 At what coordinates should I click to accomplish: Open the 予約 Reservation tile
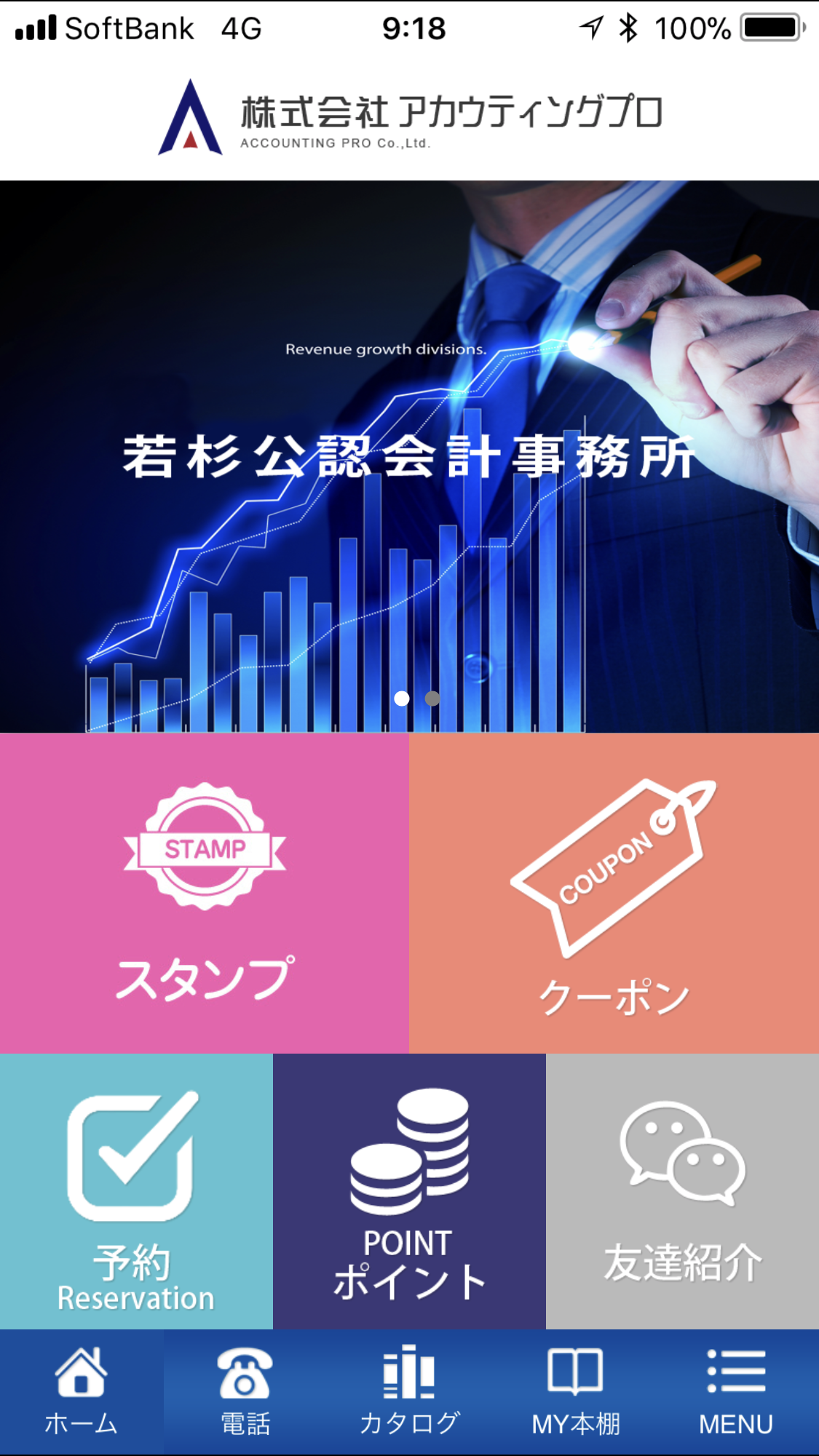[136, 1191]
